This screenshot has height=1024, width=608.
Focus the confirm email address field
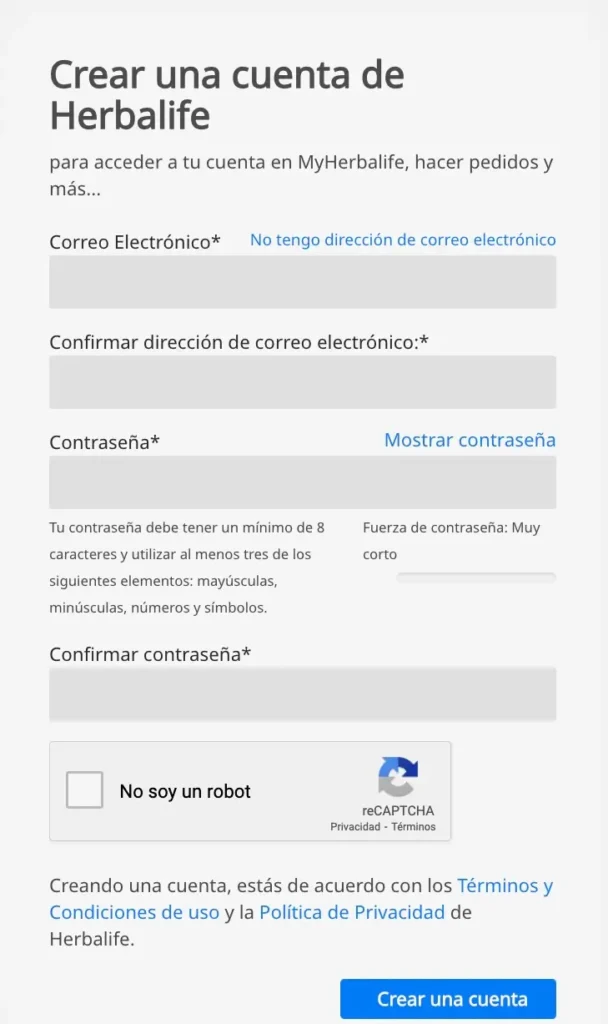pos(302,382)
